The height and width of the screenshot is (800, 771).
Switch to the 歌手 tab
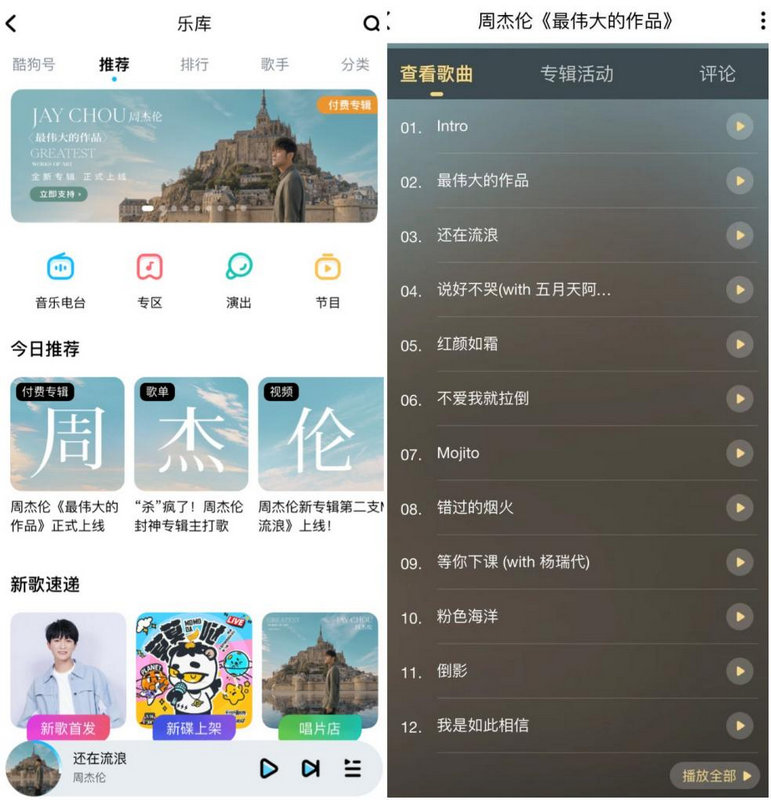pos(274,65)
